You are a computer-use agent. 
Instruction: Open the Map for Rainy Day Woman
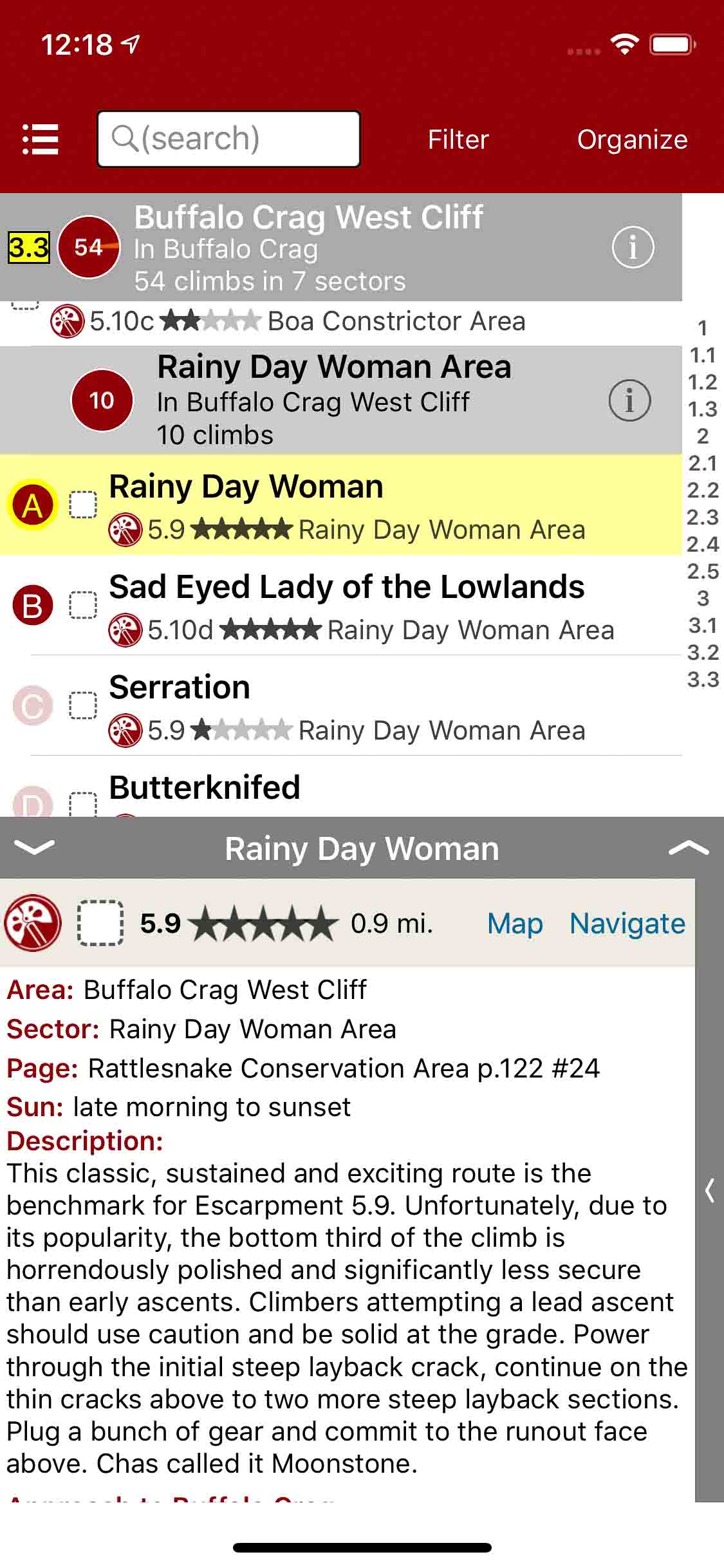[515, 924]
